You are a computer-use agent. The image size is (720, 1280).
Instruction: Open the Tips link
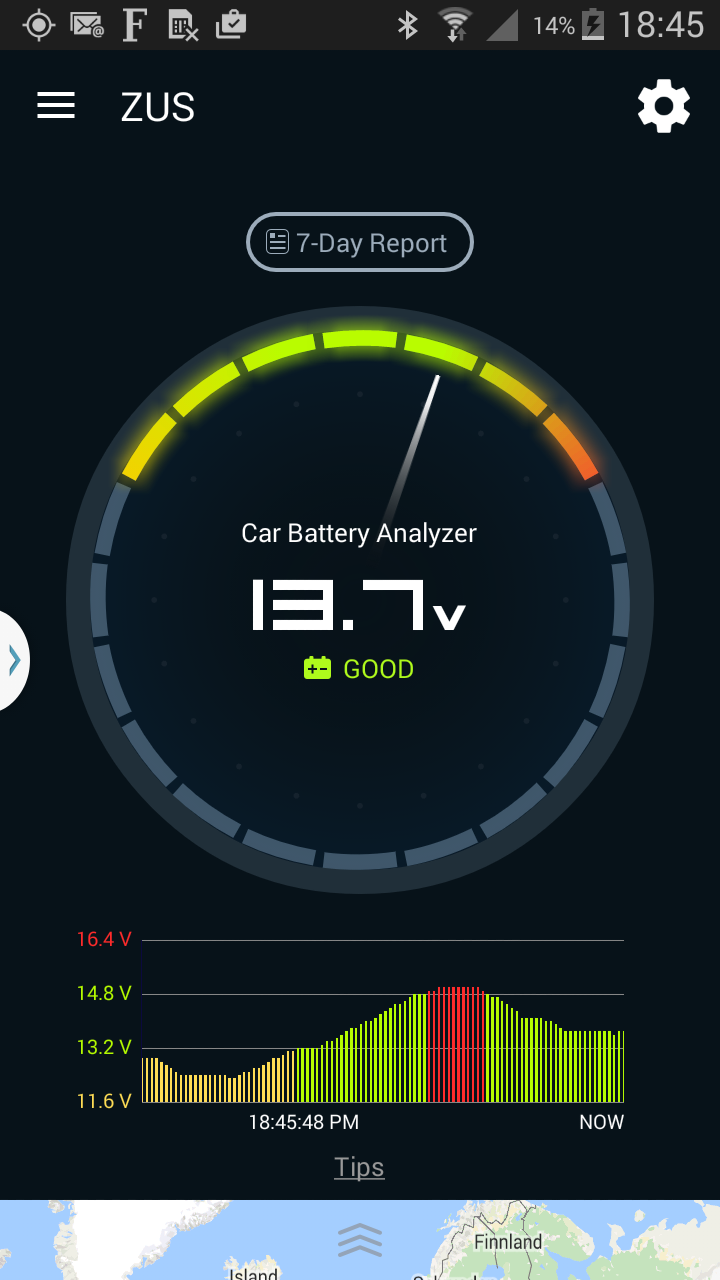(359, 1167)
